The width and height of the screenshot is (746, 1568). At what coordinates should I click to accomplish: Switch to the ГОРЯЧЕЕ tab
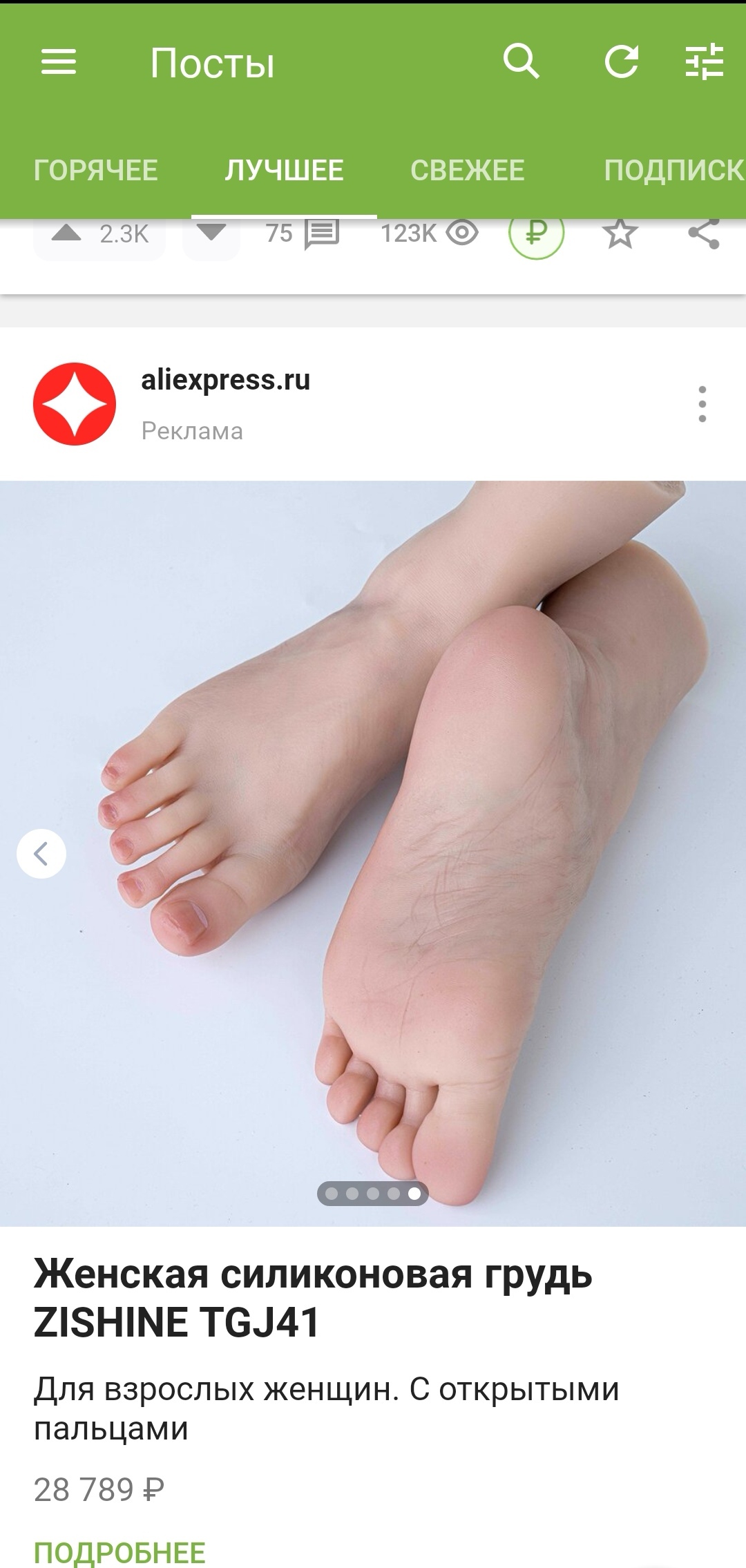click(96, 171)
